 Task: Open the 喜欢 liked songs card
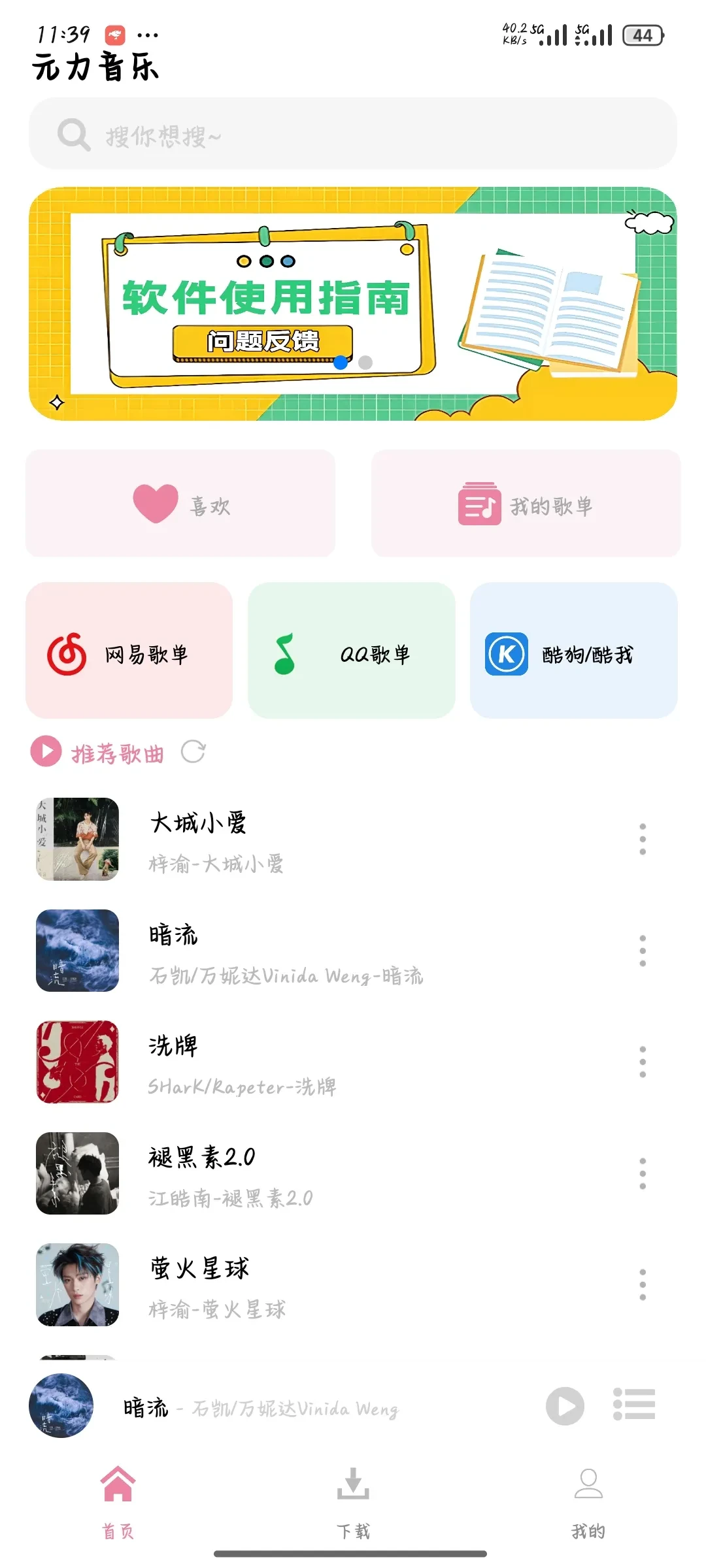coord(180,504)
